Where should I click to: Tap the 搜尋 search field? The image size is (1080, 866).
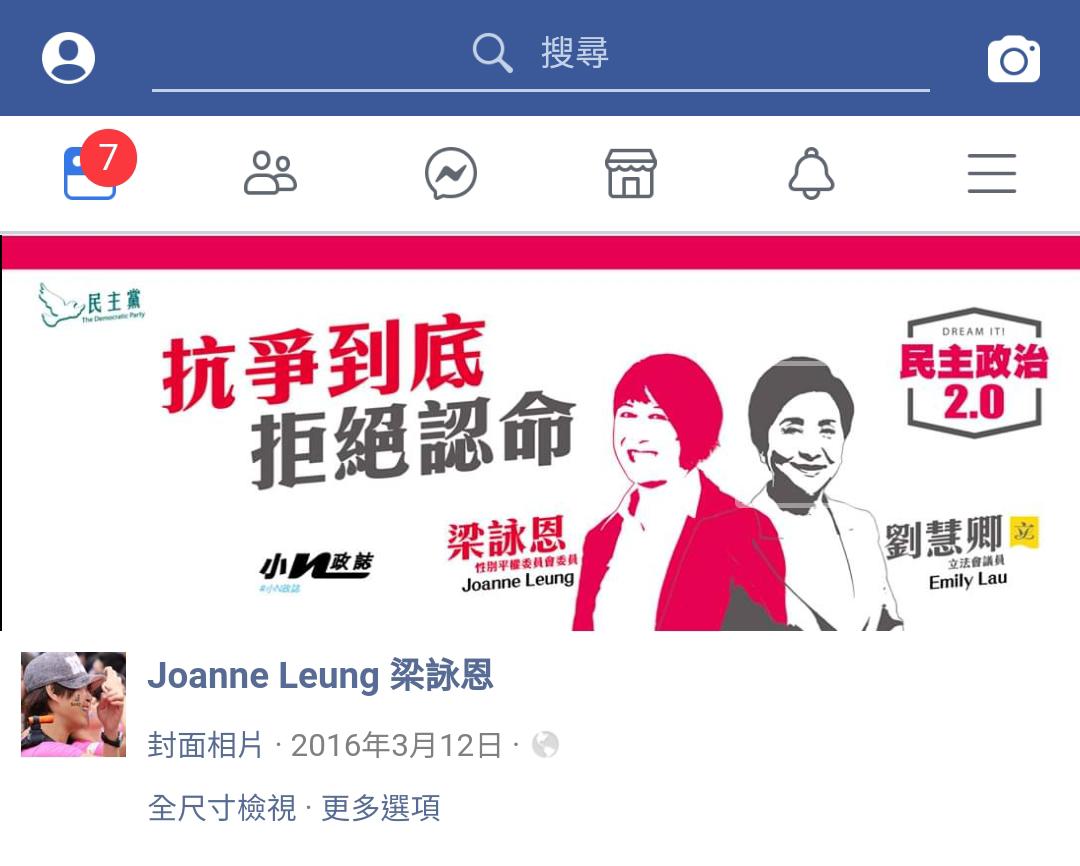pos(541,54)
